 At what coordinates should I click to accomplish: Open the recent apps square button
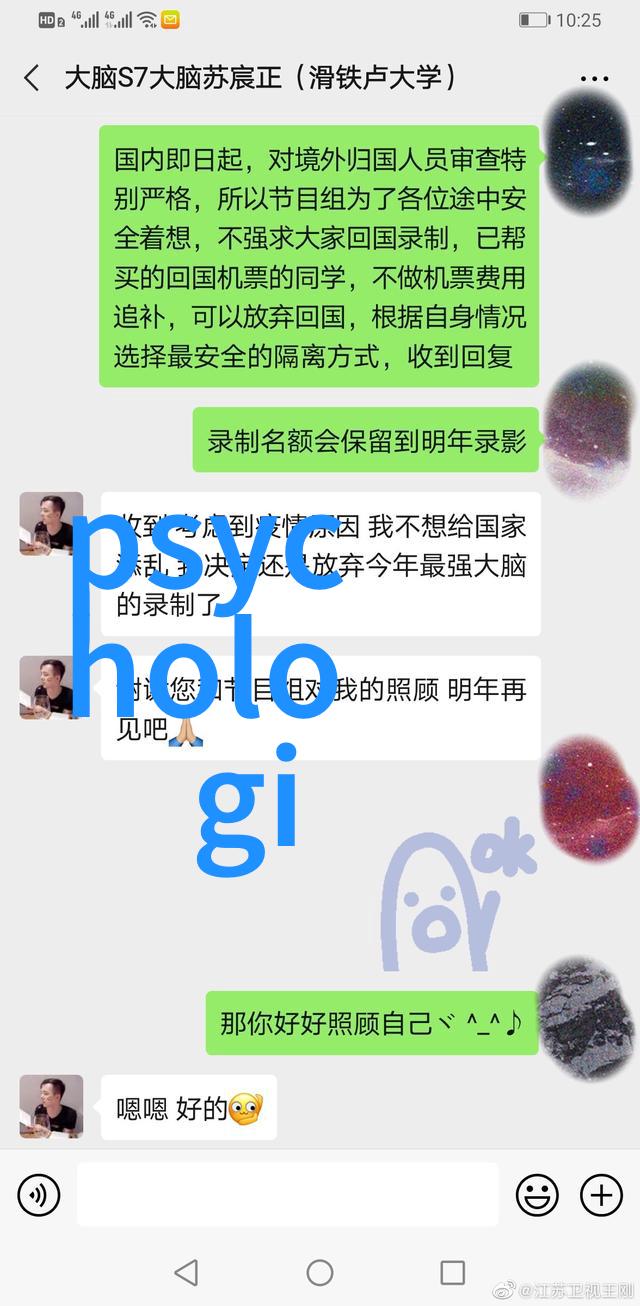pyautogui.click(x=453, y=1272)
